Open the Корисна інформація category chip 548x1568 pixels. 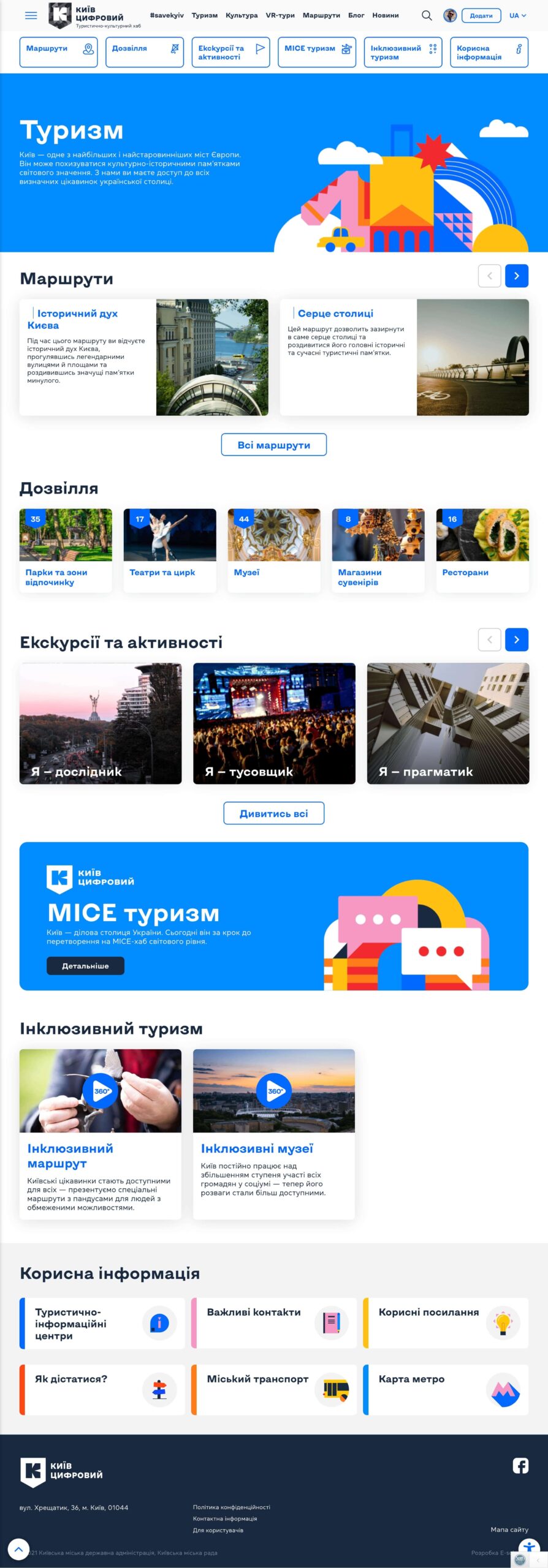coord(489,52)
